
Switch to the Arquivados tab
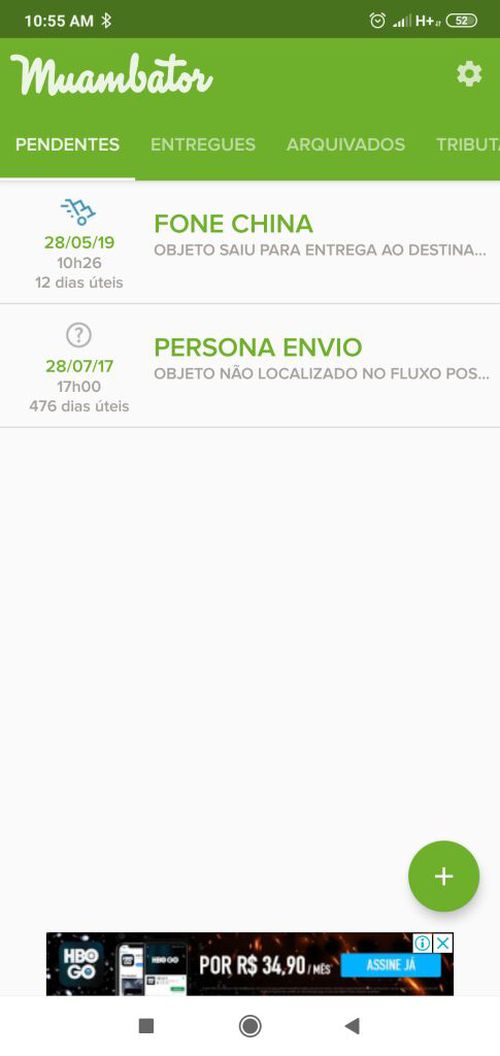(x=346, y=144)
